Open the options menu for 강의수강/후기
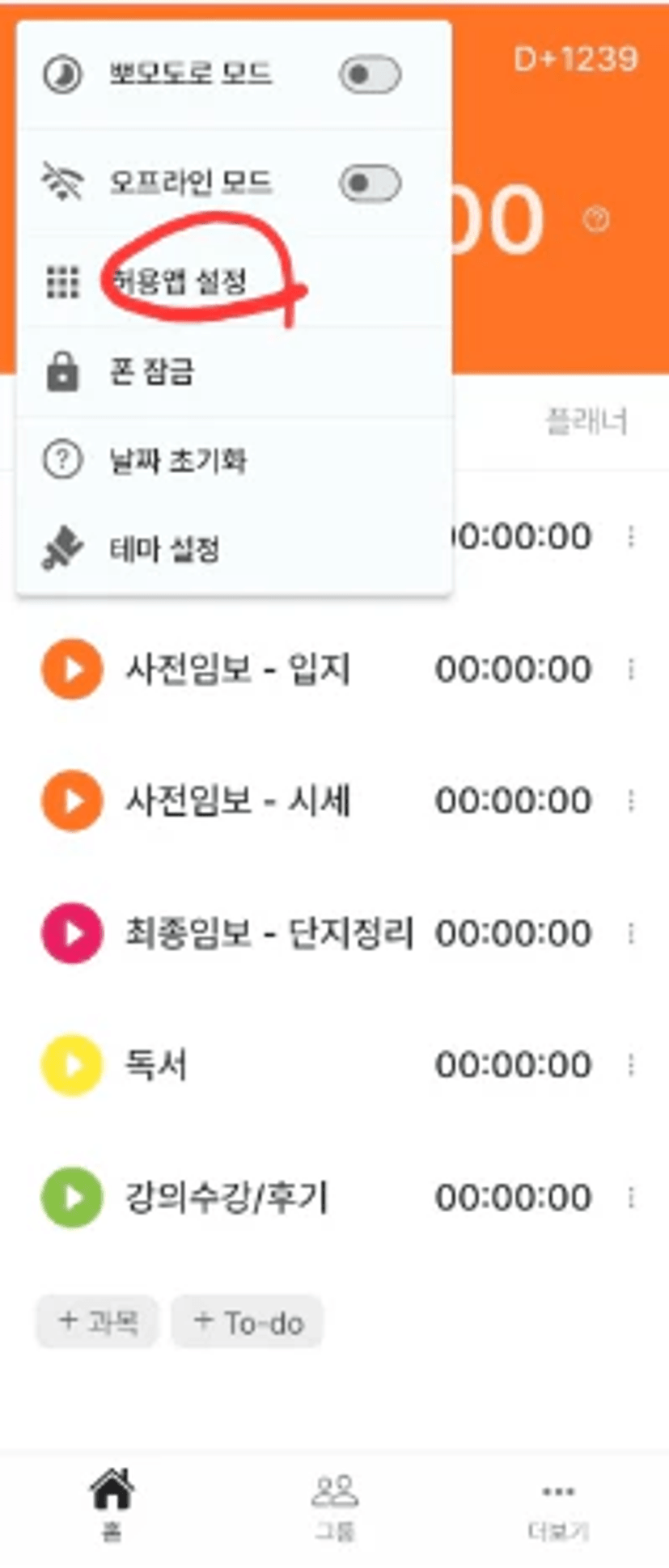The width and height of the screenshot is (669, 1568). [631, 1197]
